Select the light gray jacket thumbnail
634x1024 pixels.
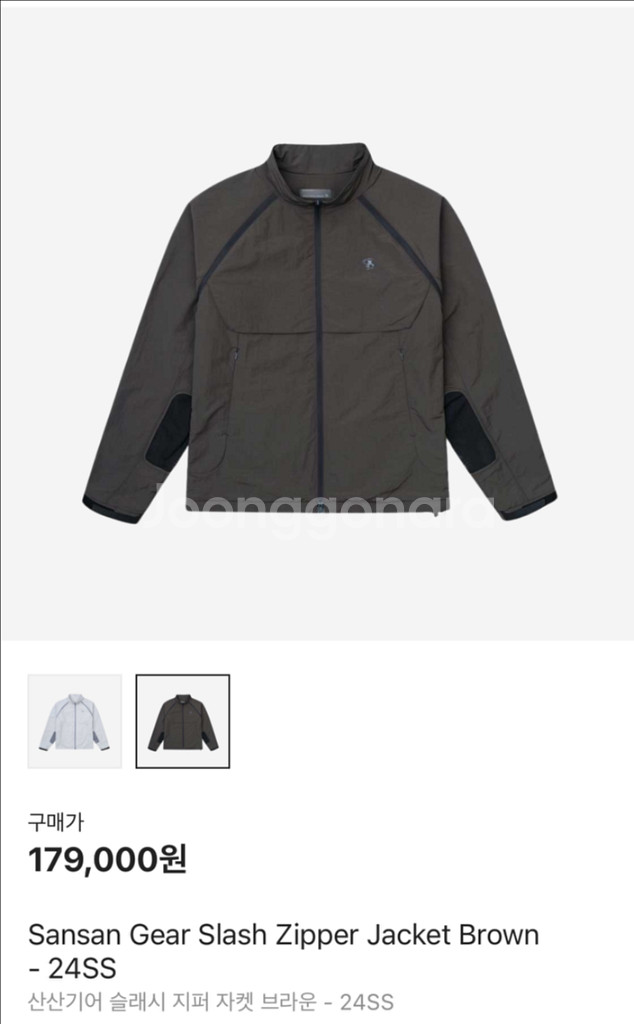click(75, 721)
